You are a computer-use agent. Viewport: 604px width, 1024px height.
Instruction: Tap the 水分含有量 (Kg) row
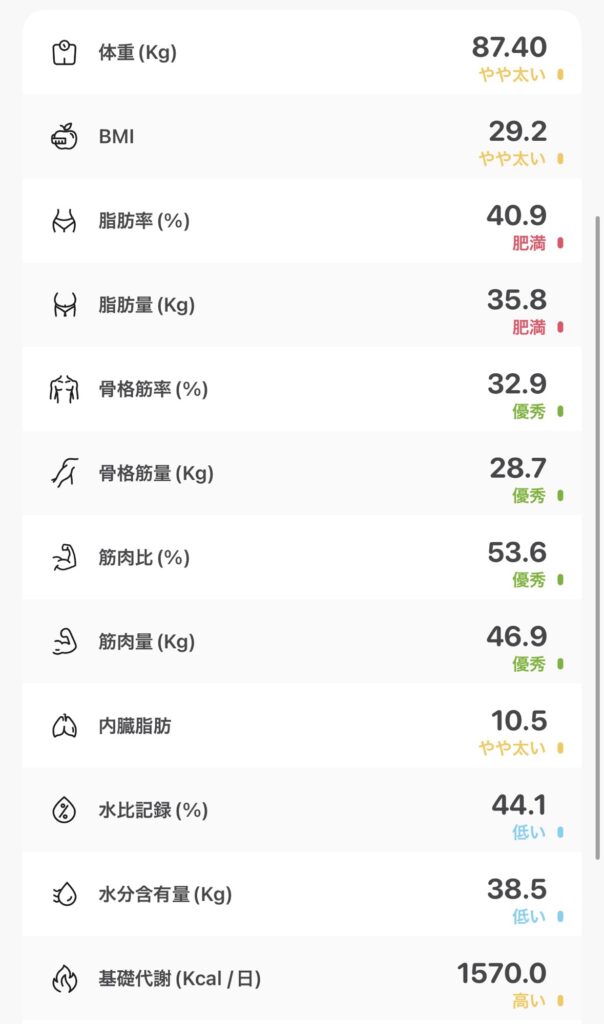click(x=300, y=894)
